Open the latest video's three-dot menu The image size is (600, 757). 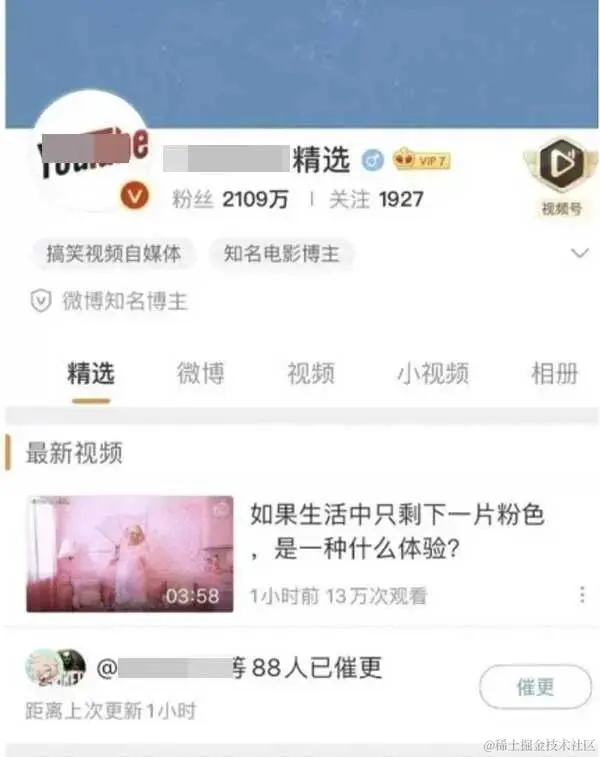(x=582, y=595)
